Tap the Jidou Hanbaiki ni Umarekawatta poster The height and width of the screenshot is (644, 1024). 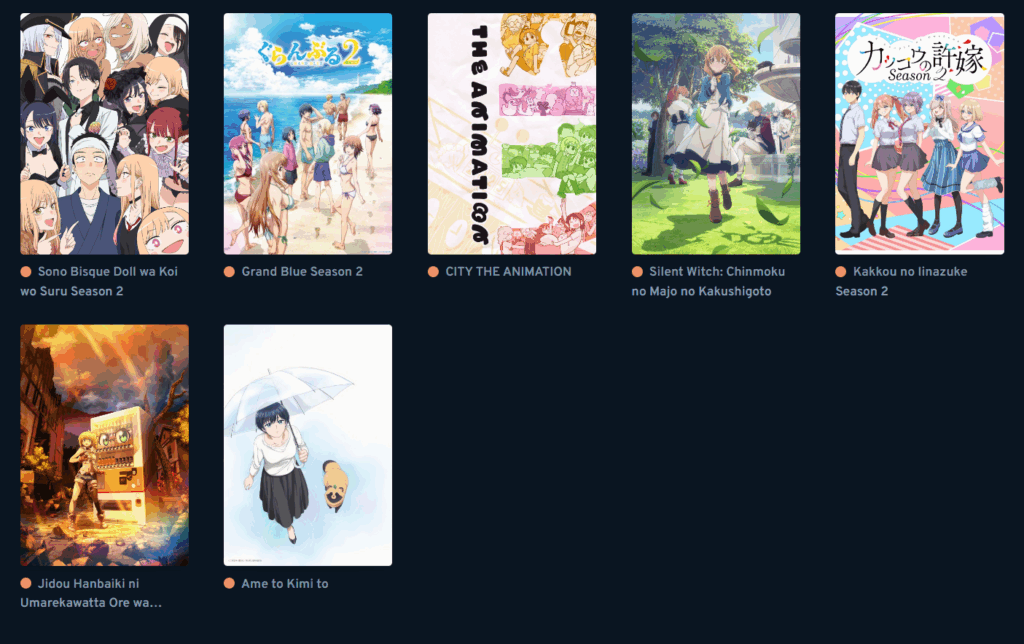(104, 445)
